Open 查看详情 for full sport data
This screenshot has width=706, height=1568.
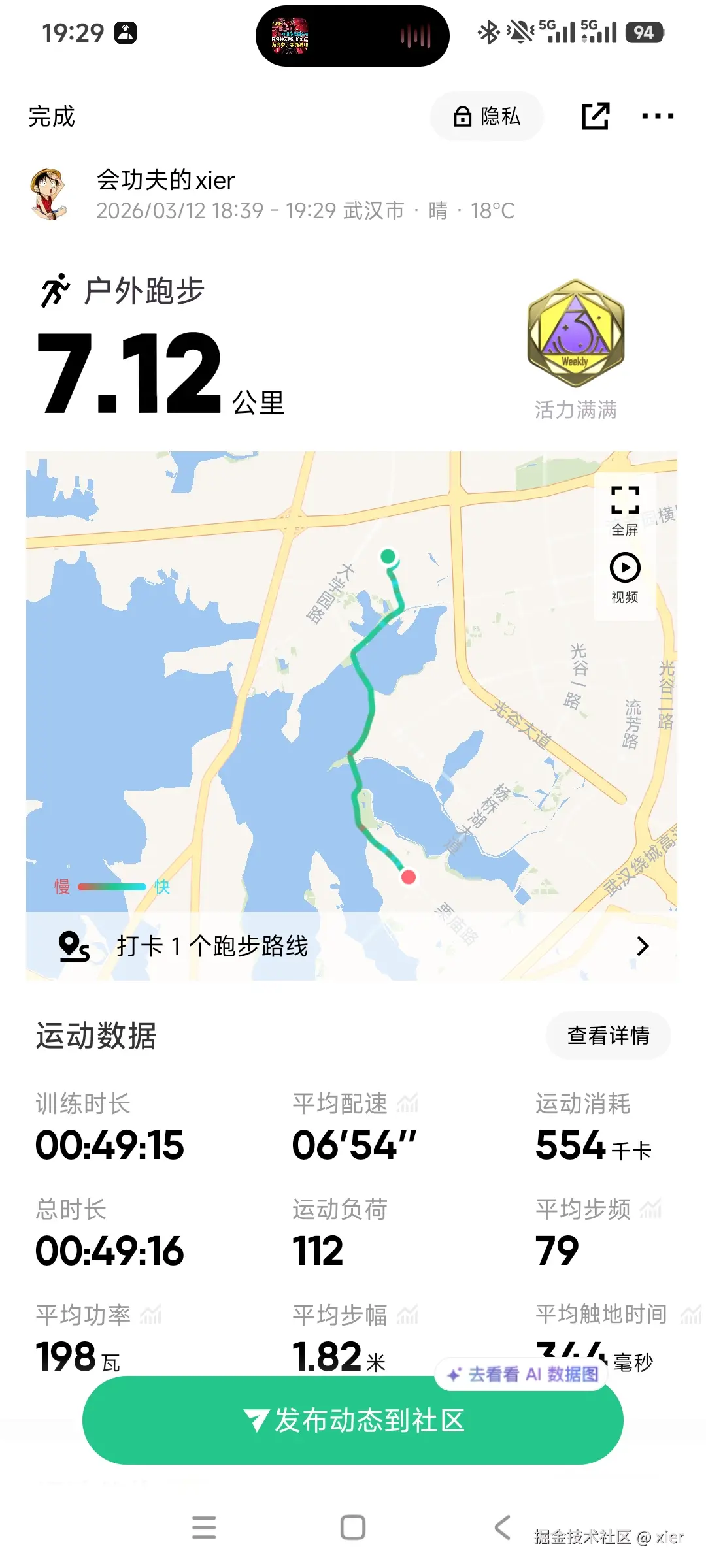608,1036
